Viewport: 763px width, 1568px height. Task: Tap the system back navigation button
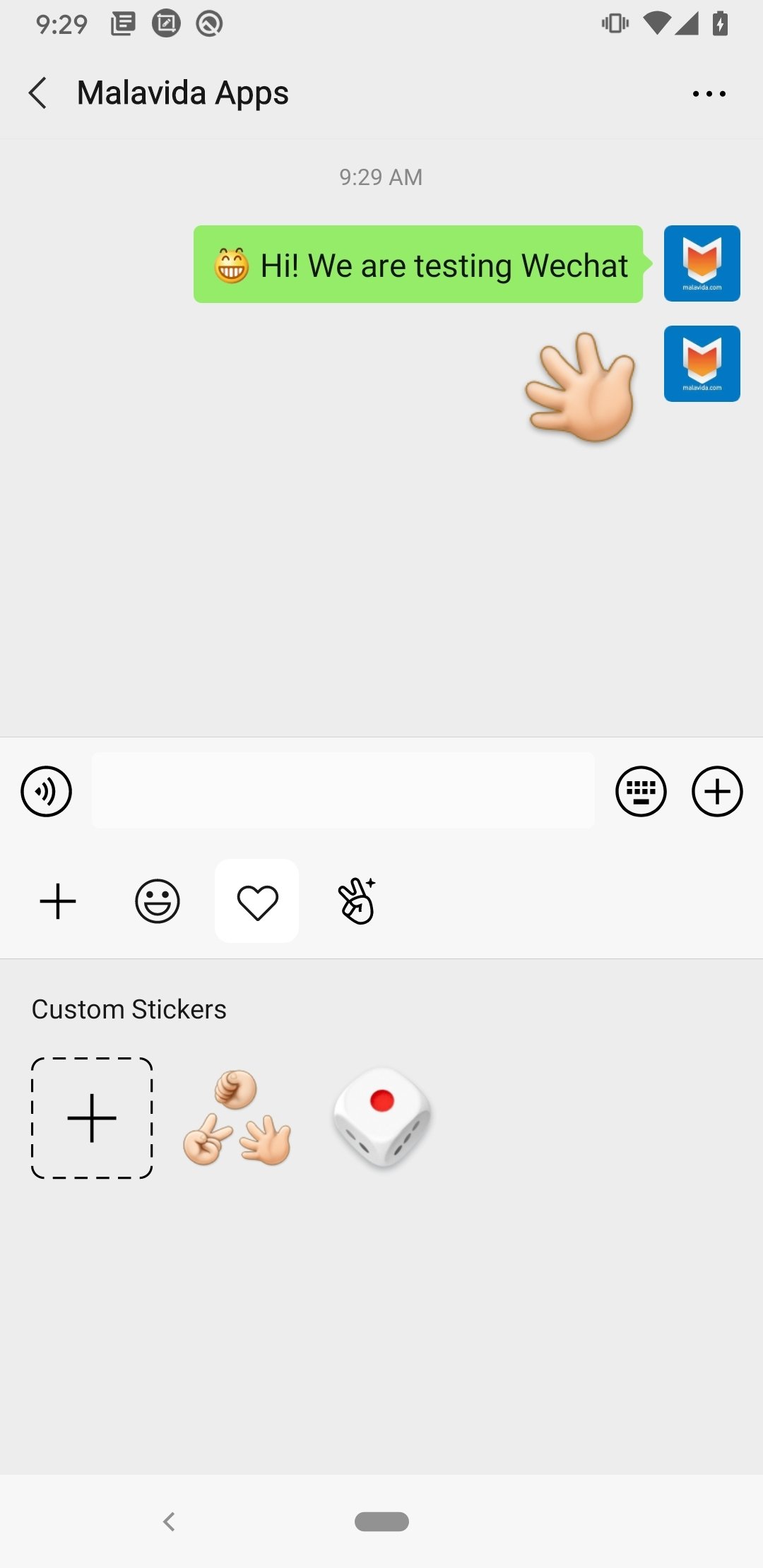click(x=169, y=1521)
